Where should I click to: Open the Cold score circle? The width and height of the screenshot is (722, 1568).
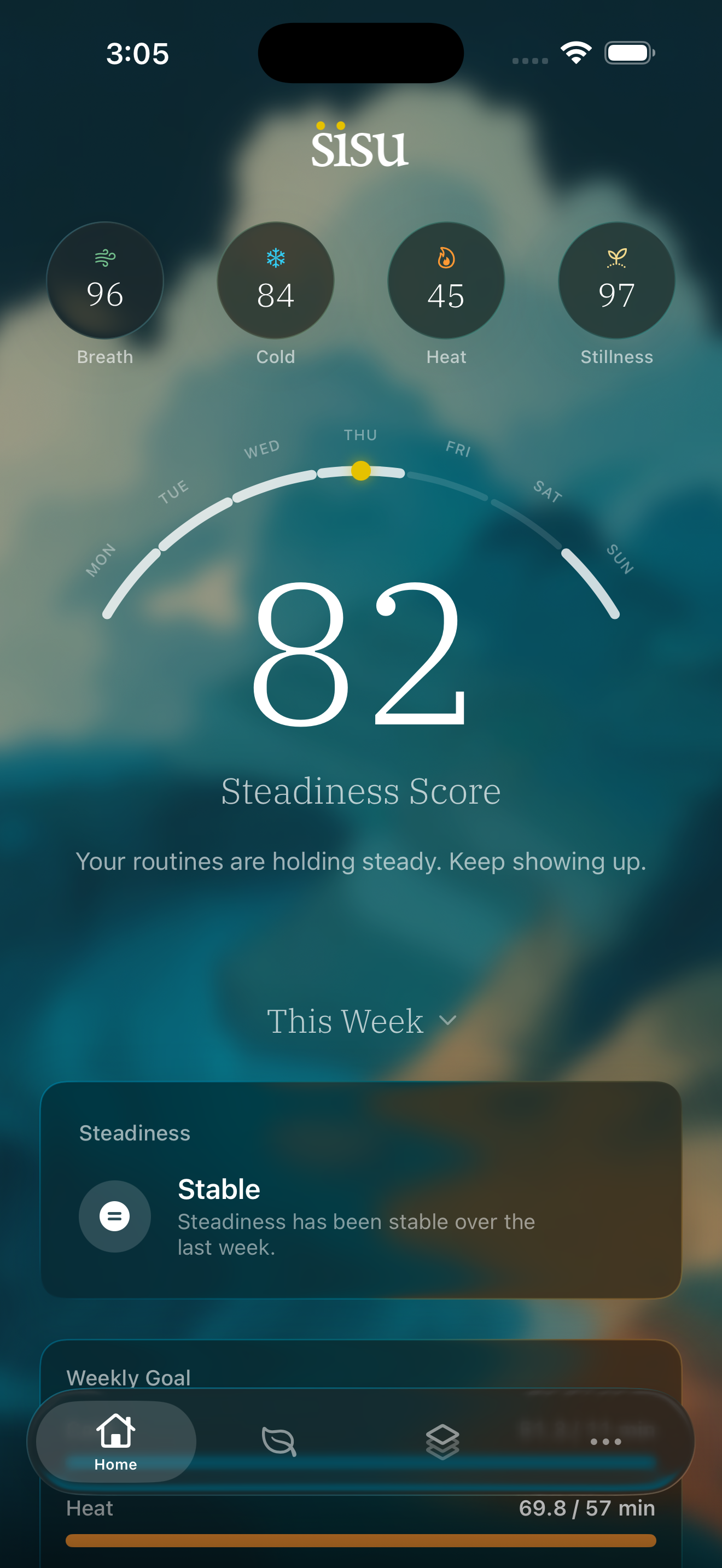[275, 280]
